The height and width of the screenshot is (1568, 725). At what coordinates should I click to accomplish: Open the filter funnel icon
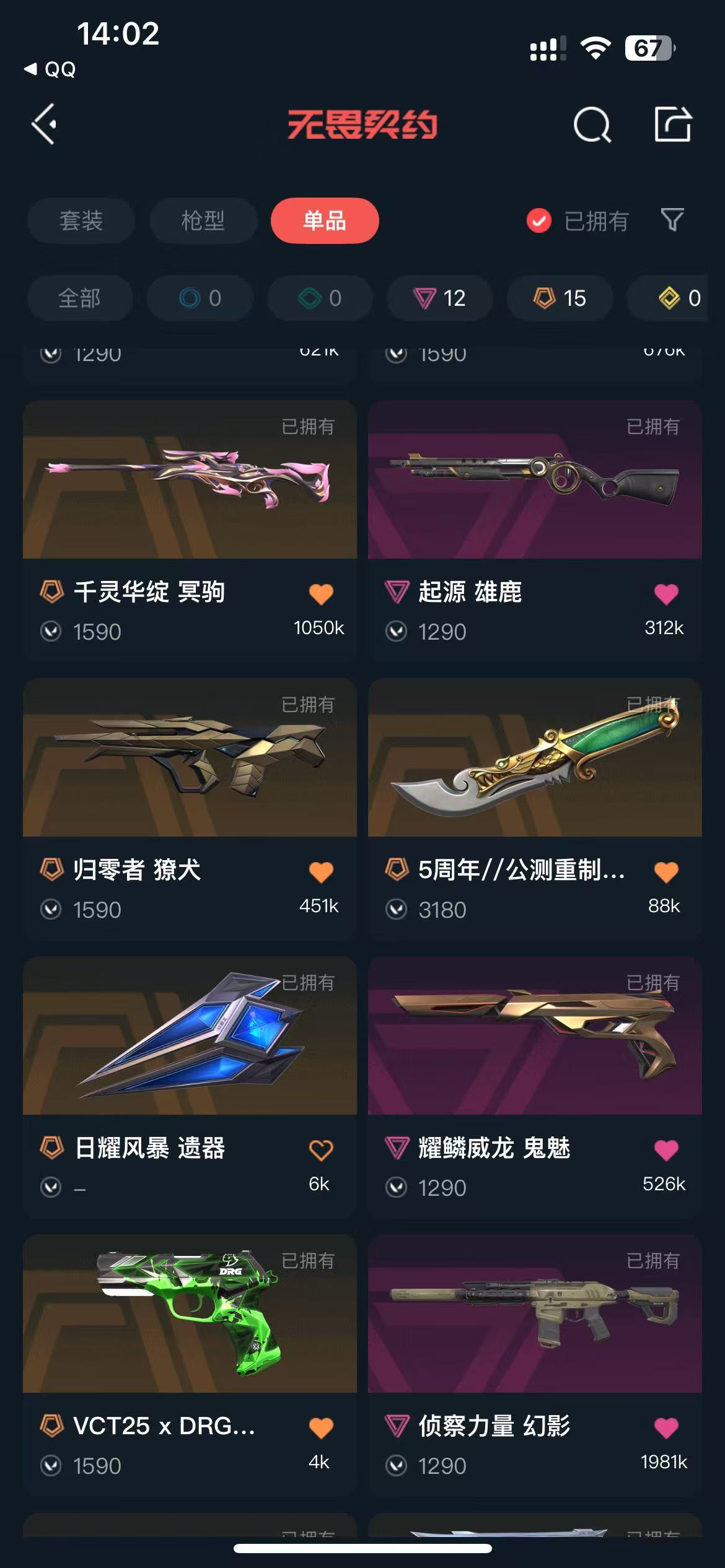(672, 220)
